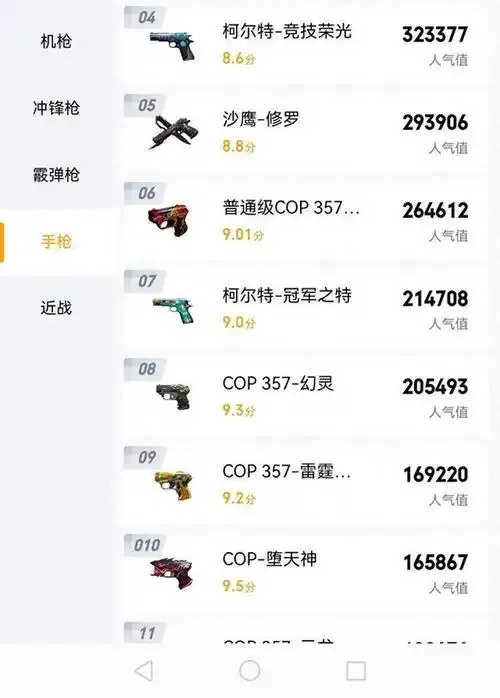
Task: Open the COP 357-雷霆 weapon row
Action: (305, 483)
